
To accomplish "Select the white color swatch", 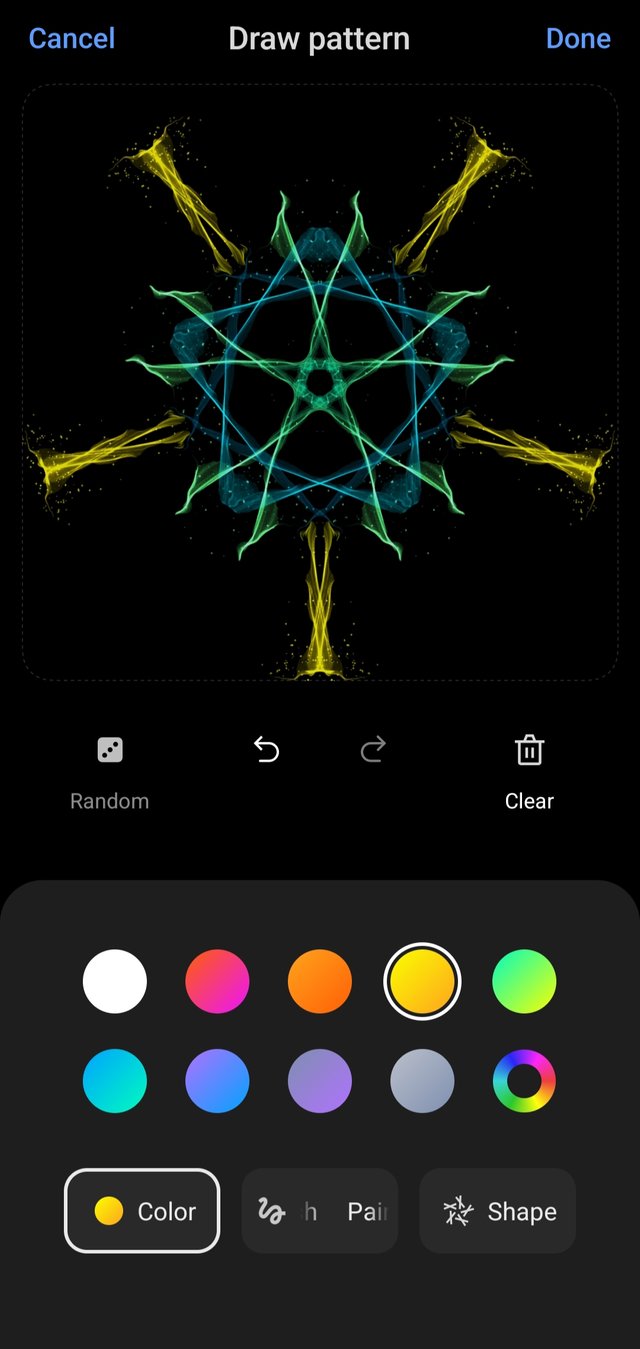I will [x=115, y=981].
